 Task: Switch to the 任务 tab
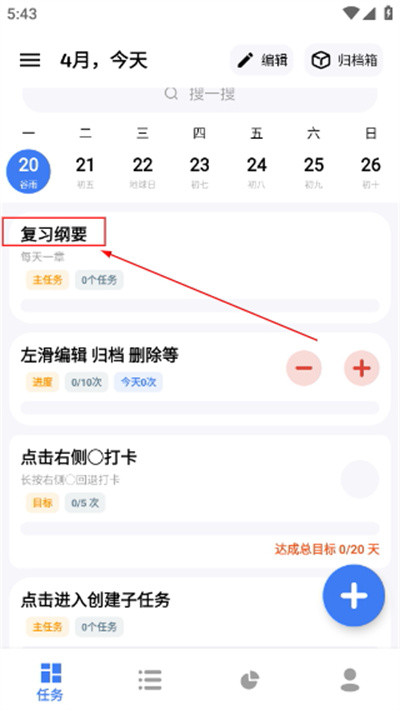coord(50,681)
